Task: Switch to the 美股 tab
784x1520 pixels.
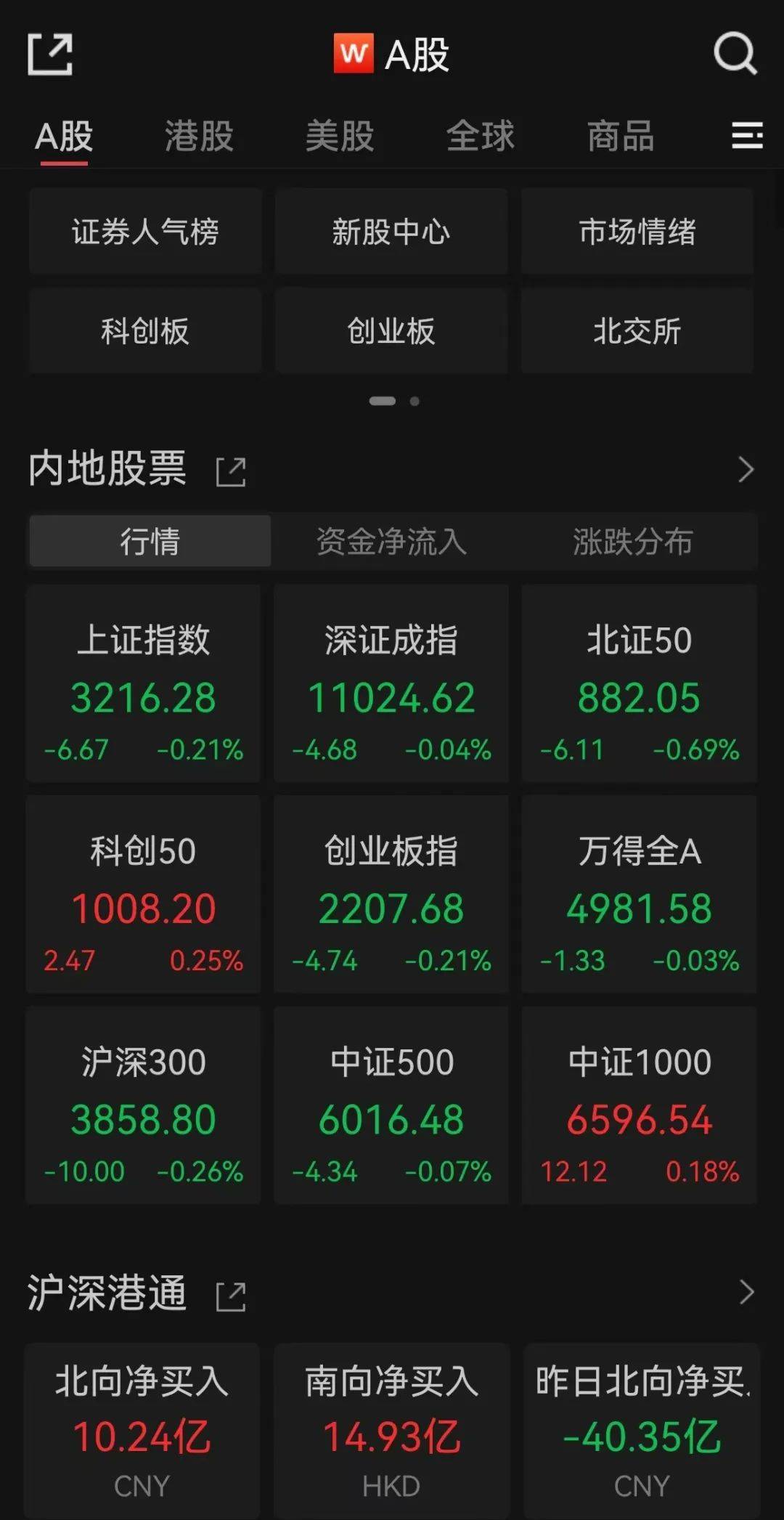Action: pyautogui.click(x=340, y=136)
